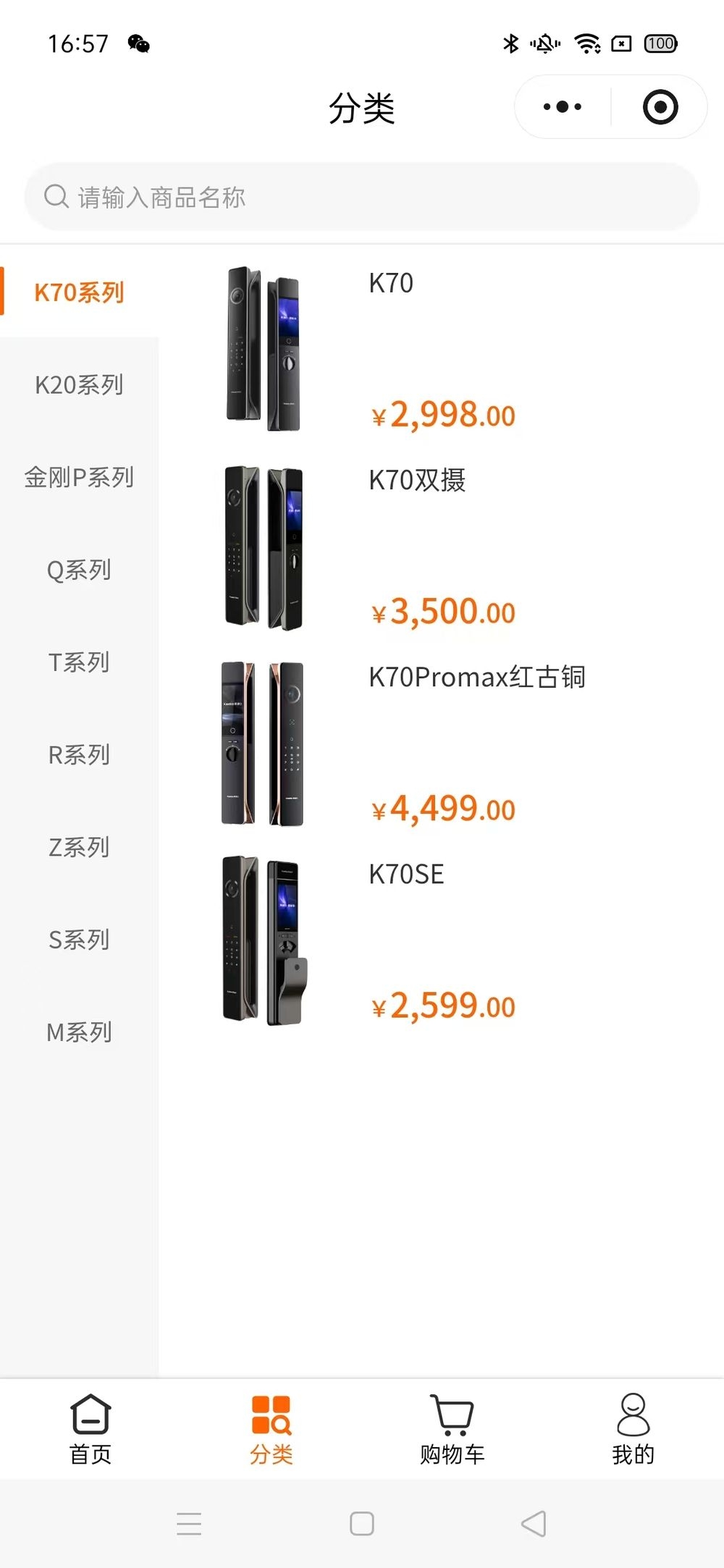Switch to the Z系列 category
The height and width of the screenshot is (1568, 724).
[79, 847]
